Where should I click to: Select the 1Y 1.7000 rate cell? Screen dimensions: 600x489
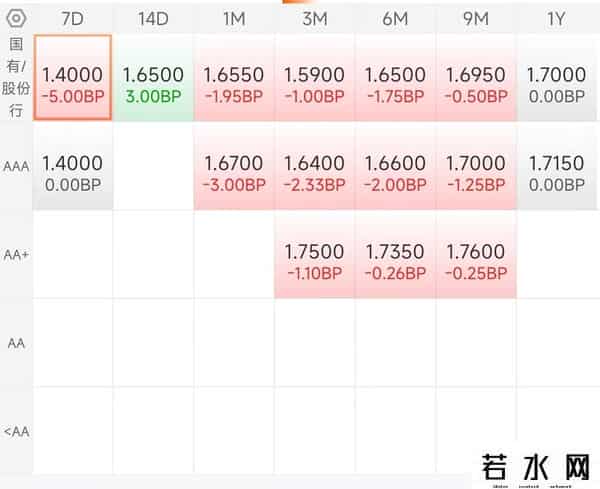557,83
